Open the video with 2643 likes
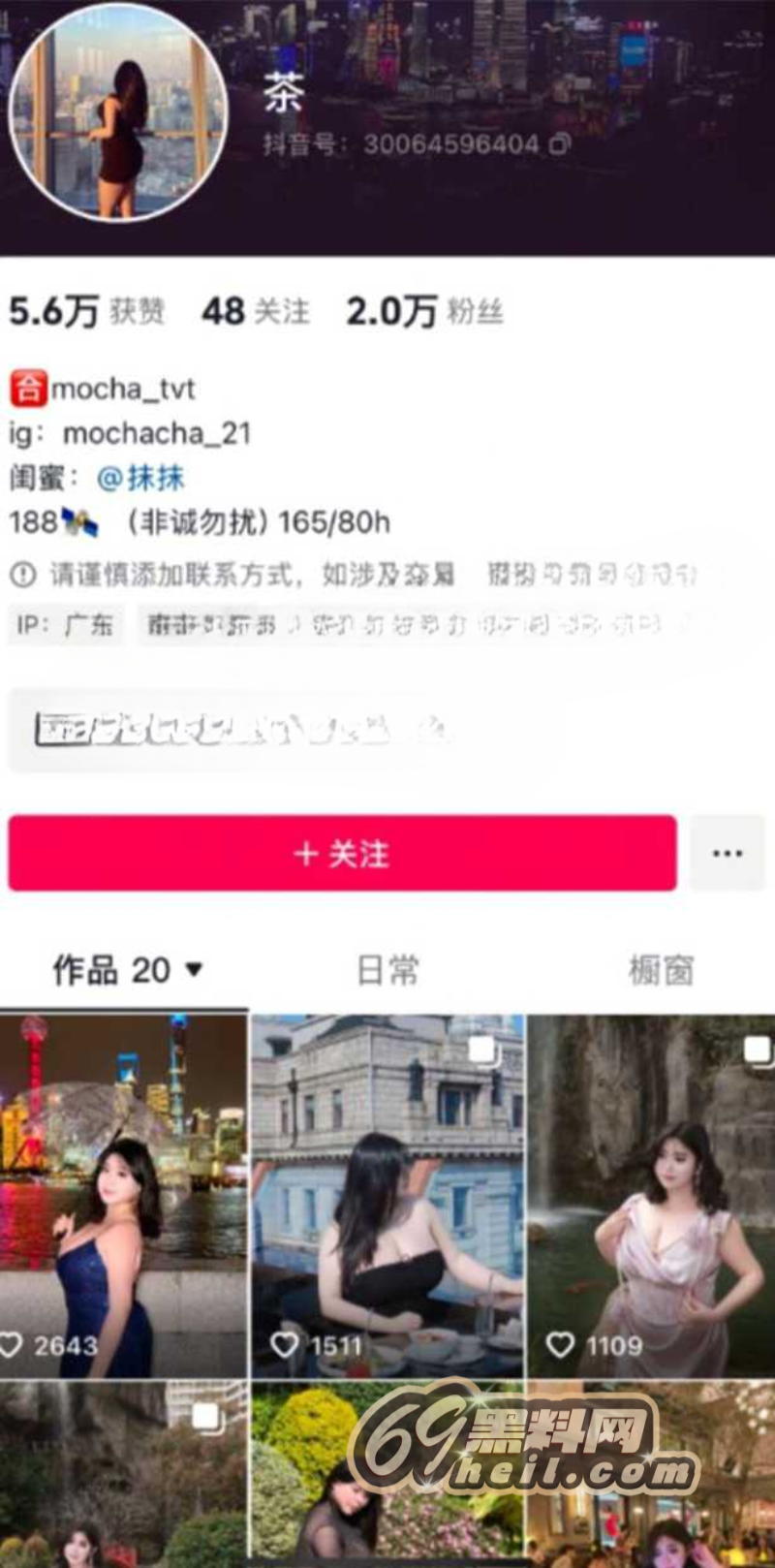This screenshot has width=775, height=1568. (x=123, y=1196)
